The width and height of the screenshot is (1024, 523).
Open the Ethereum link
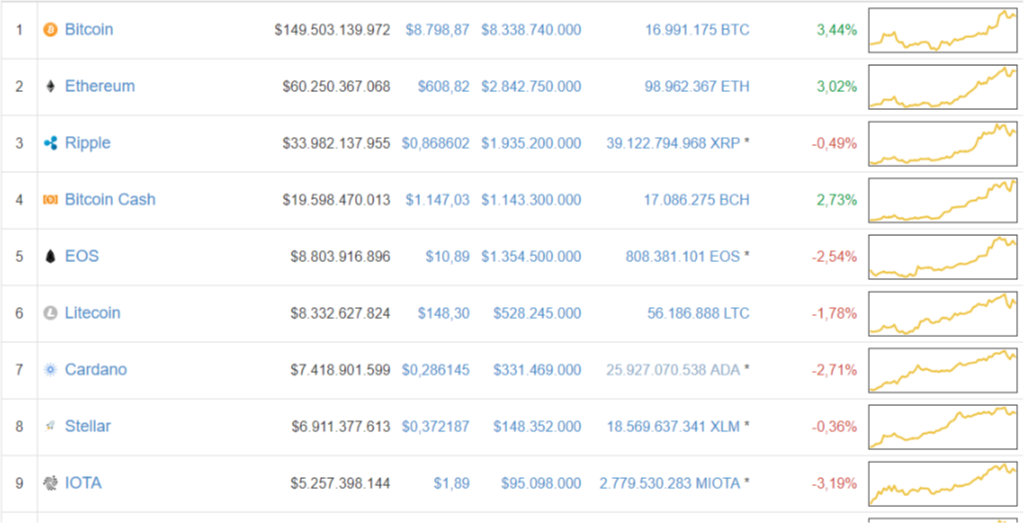[99, 86]
